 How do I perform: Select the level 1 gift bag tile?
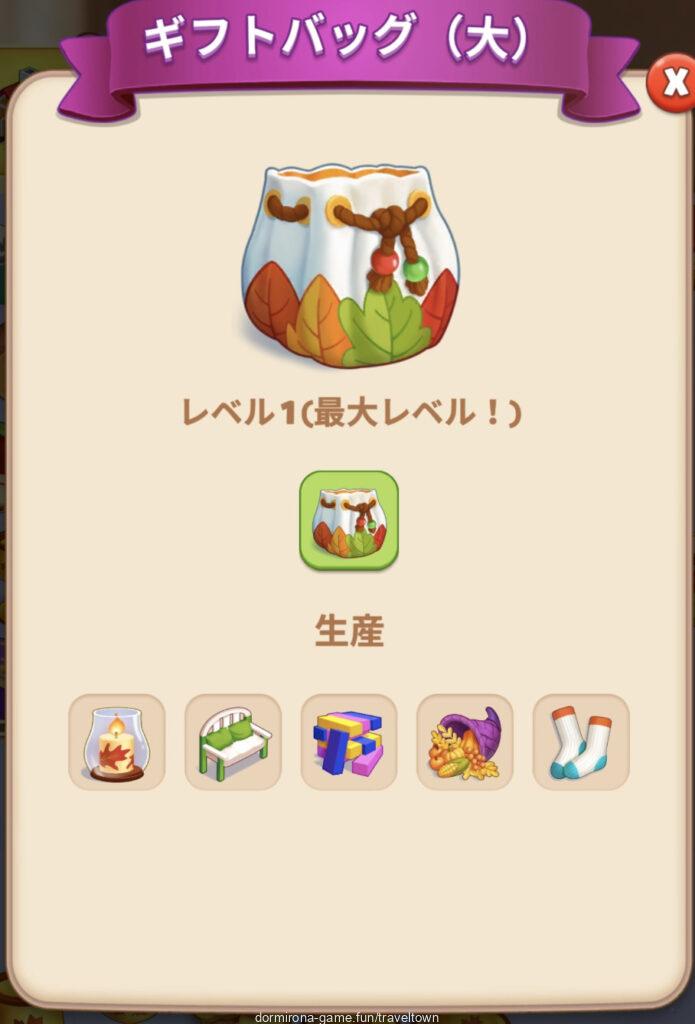[349, 520]
